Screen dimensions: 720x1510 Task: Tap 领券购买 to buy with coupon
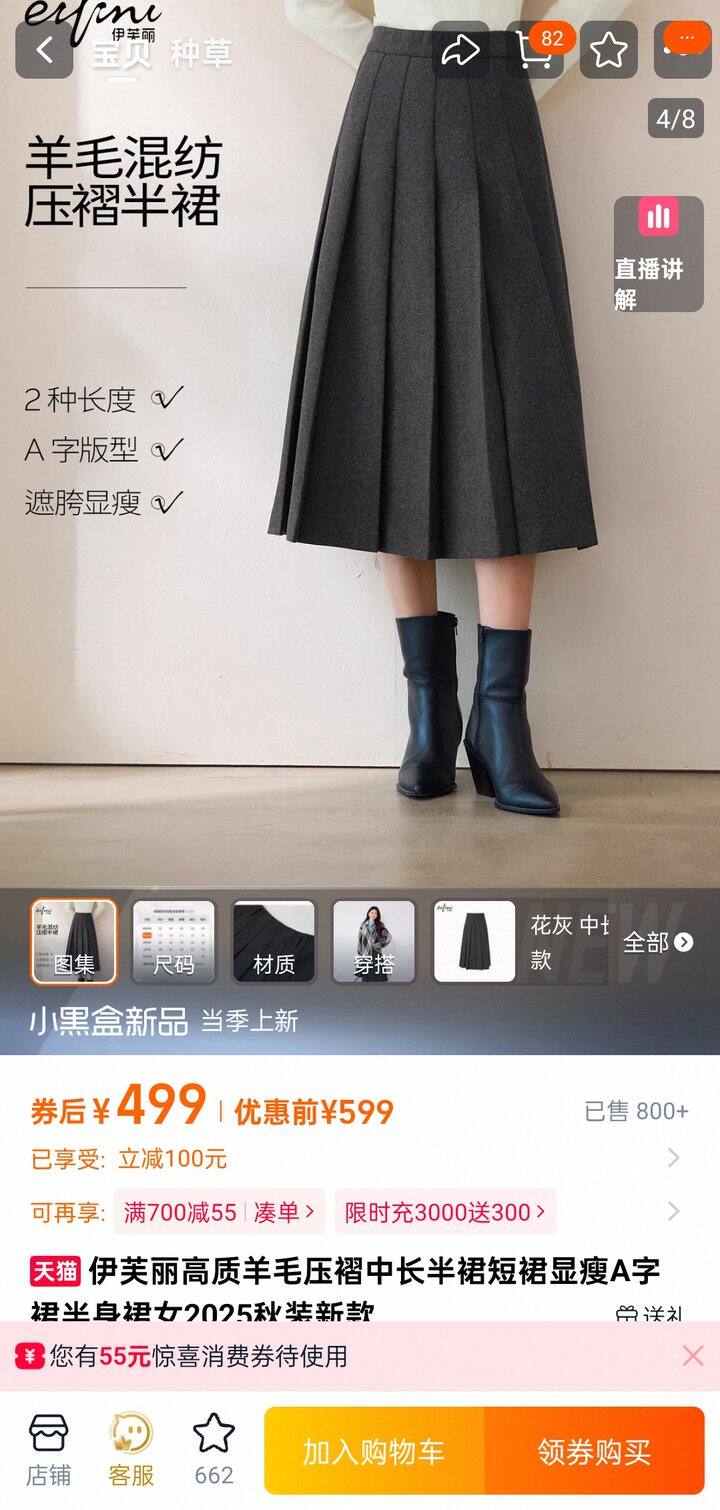pos(594,1452)
